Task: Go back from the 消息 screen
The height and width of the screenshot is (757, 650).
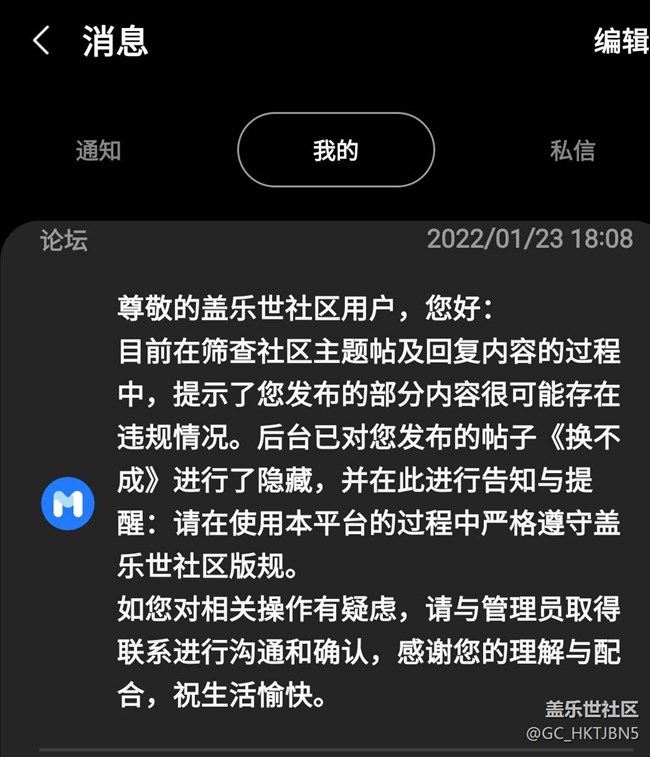Action: pos(41,42)
